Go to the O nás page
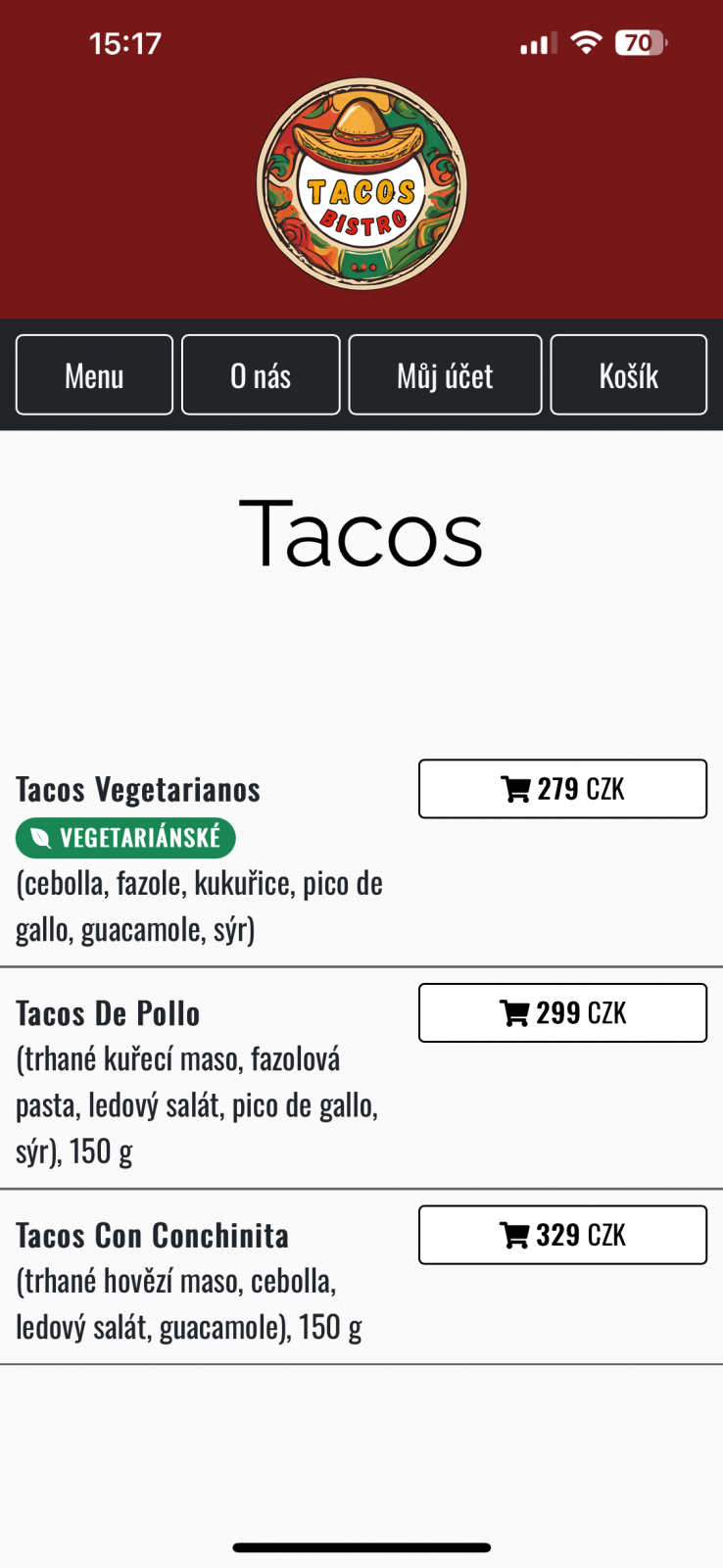This screenshot has width=723, height=1568. pos(261,375)
